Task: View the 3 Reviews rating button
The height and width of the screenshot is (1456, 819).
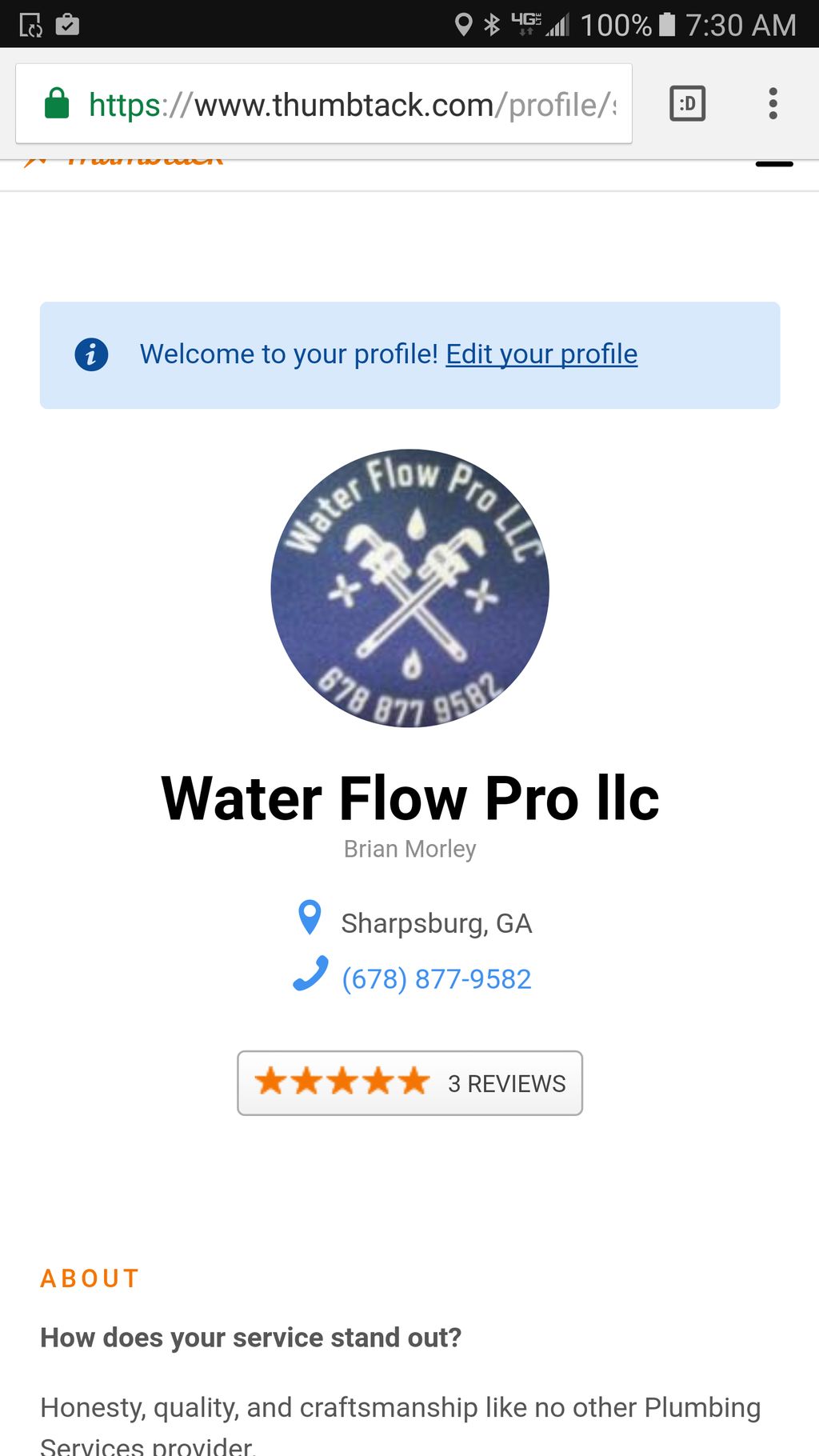Action: pos(409,1082)
